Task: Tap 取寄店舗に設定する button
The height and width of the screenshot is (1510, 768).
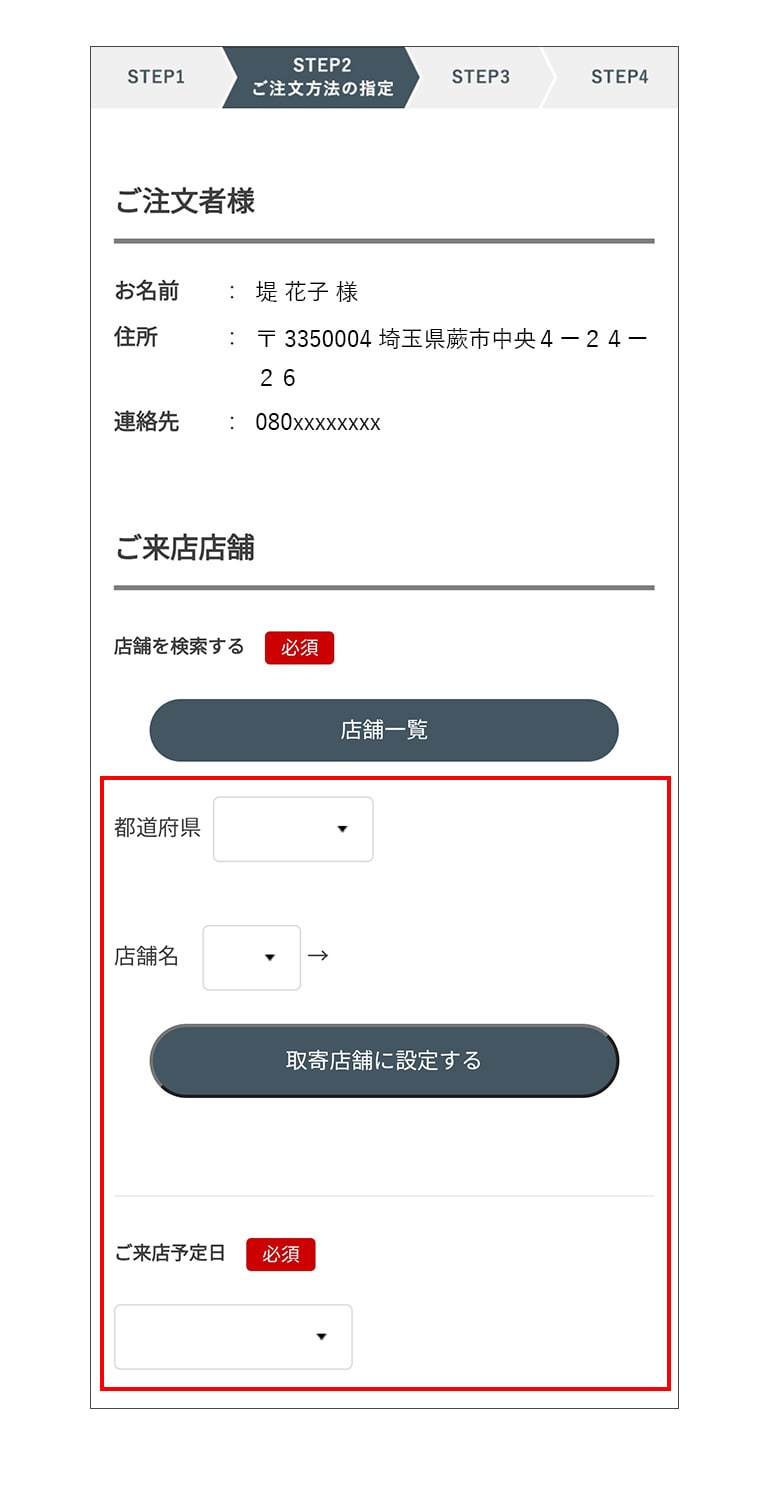Action: coord(384,1060)
